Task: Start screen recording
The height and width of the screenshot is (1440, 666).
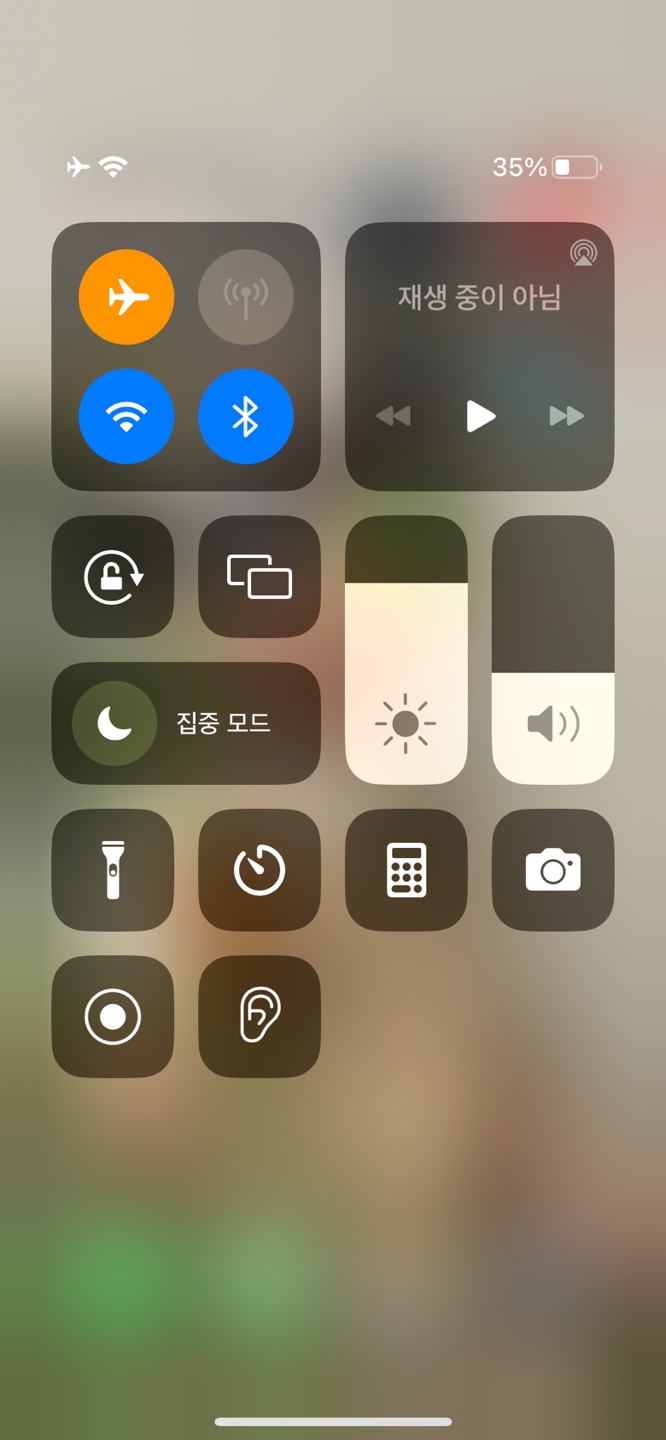Action: coord(113,1017)
